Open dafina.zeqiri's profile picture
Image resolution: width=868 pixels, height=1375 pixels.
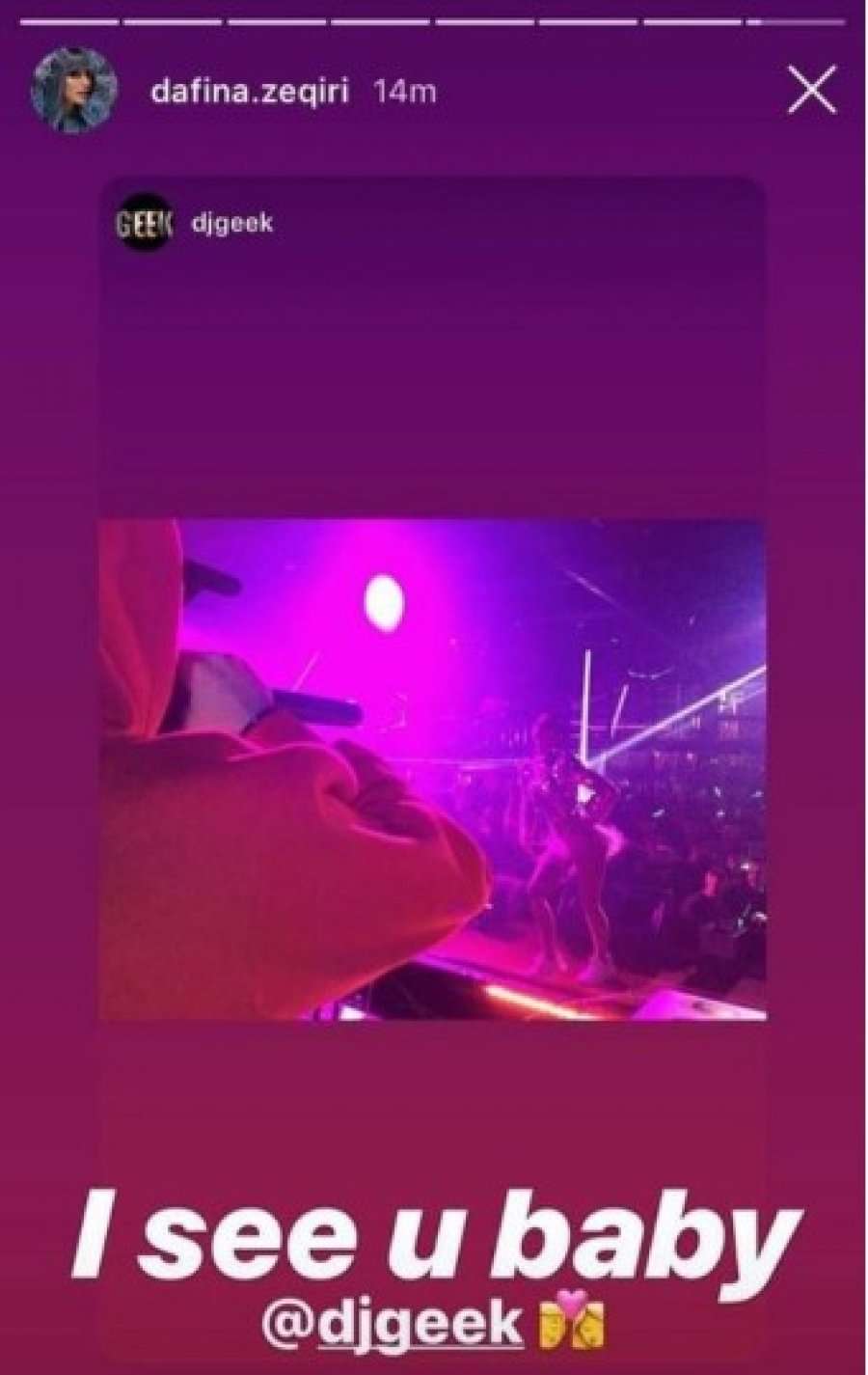74,90
